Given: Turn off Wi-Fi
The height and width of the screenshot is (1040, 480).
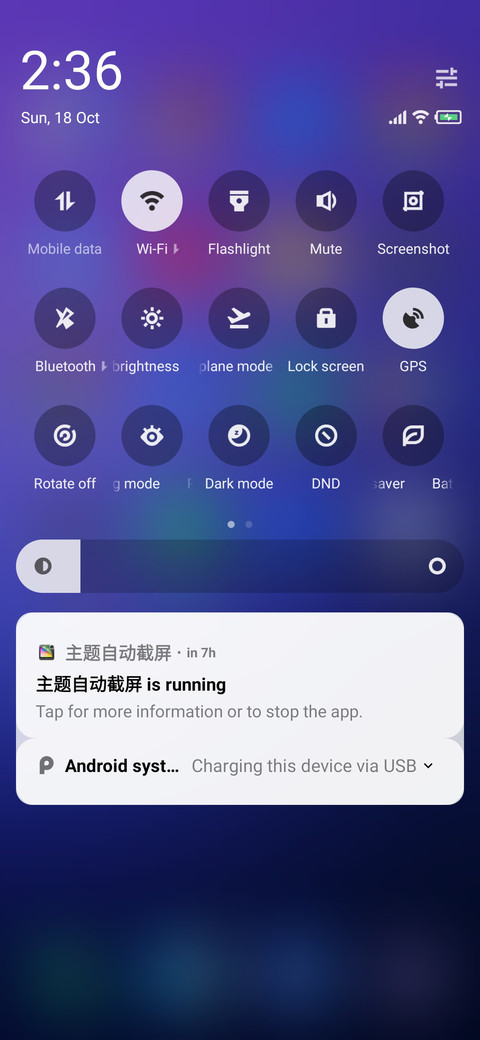Looking at the screenshot, I should 152,201.
